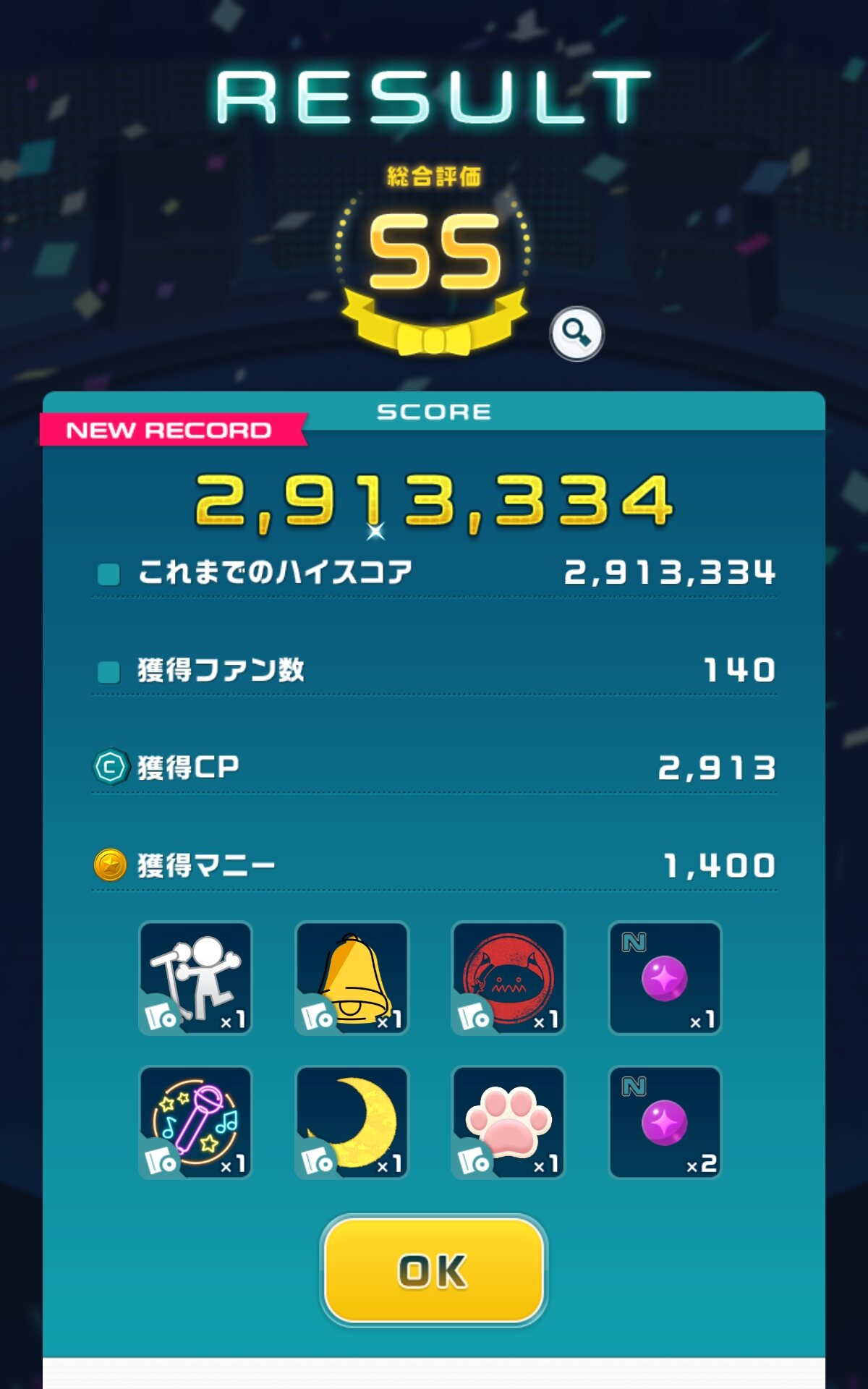The height and width of the screenshot is (1389, 868).
Task: View the purple N gem x2 reward
Action: tap(665, 1122)
